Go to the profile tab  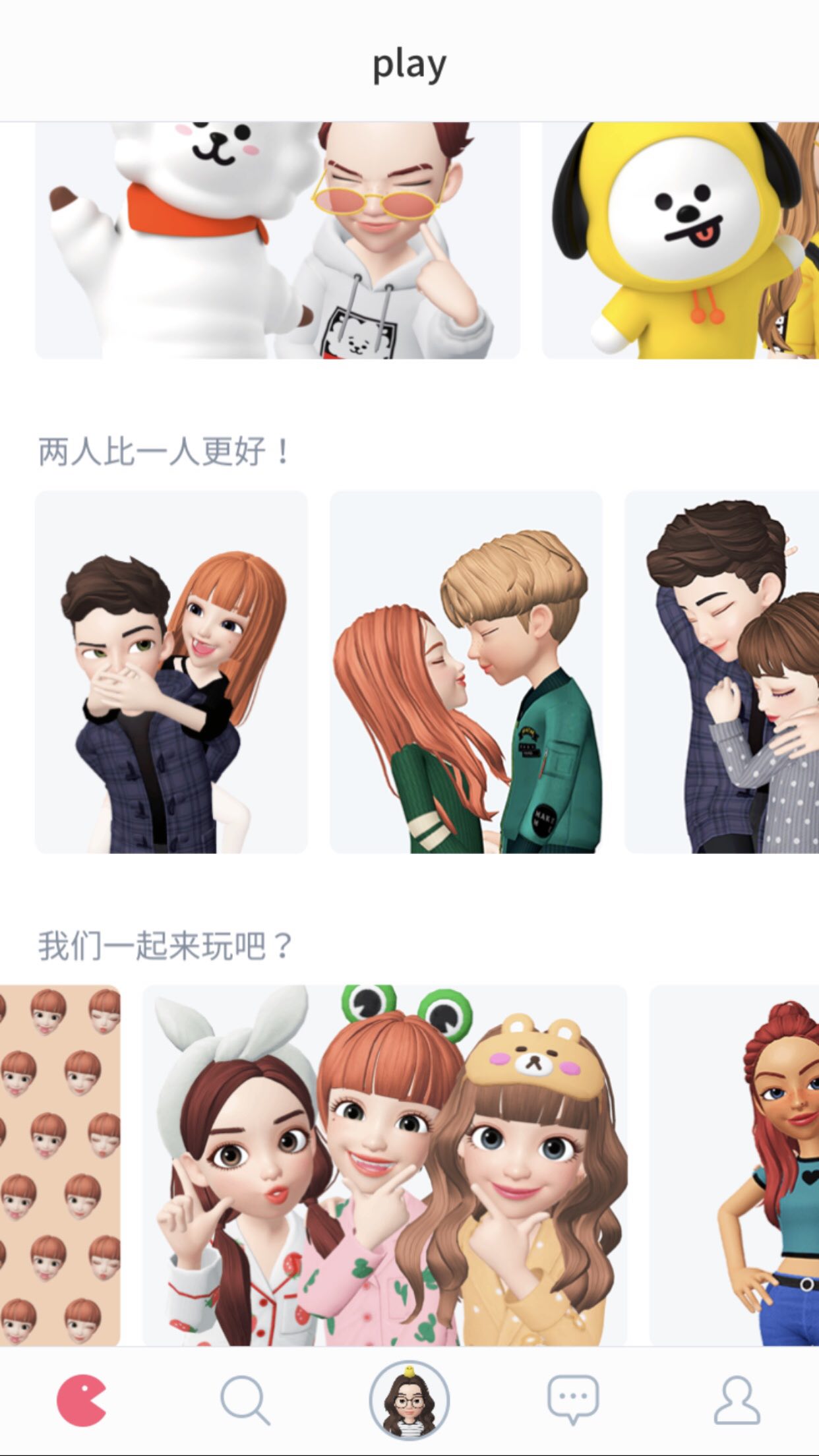737,1399
